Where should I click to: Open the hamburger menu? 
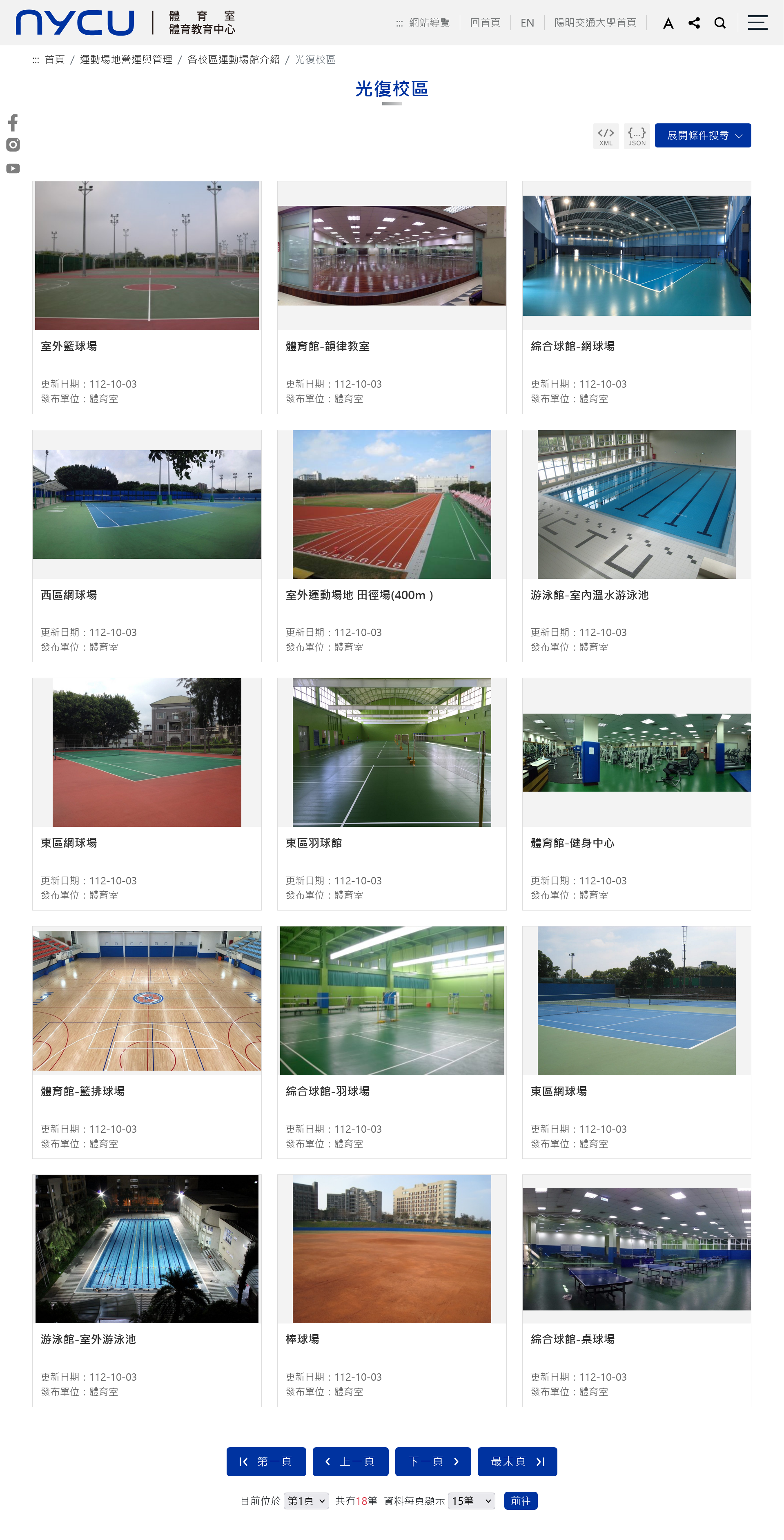pos(757,23)
